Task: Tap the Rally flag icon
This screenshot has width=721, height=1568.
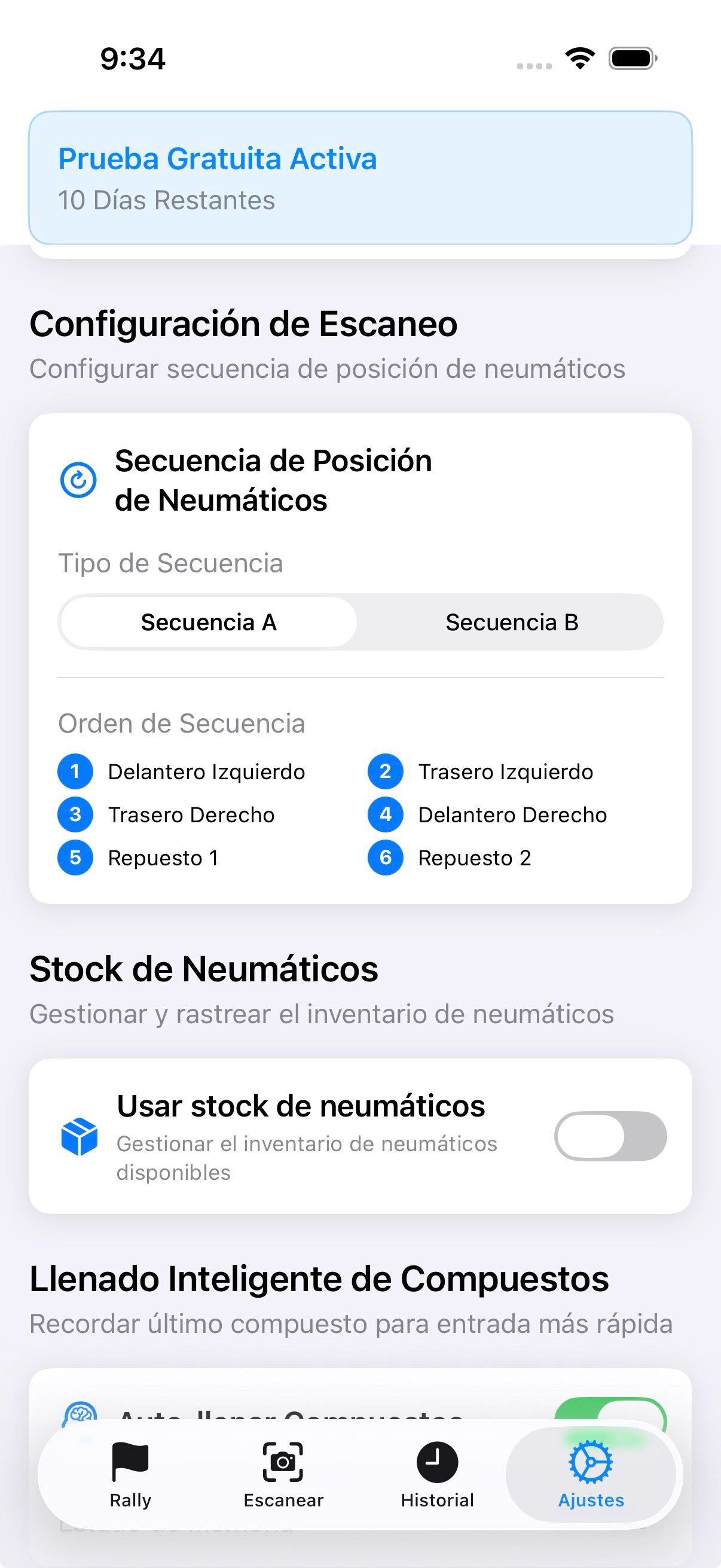Action: (130, 1458)
